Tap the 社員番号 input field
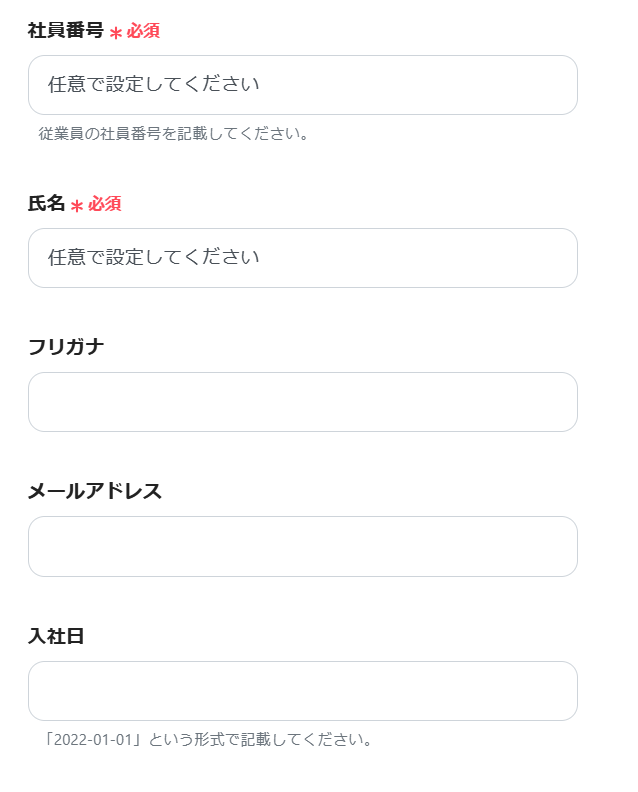Viewport: 638px width, 792px height. pos(302,85)
